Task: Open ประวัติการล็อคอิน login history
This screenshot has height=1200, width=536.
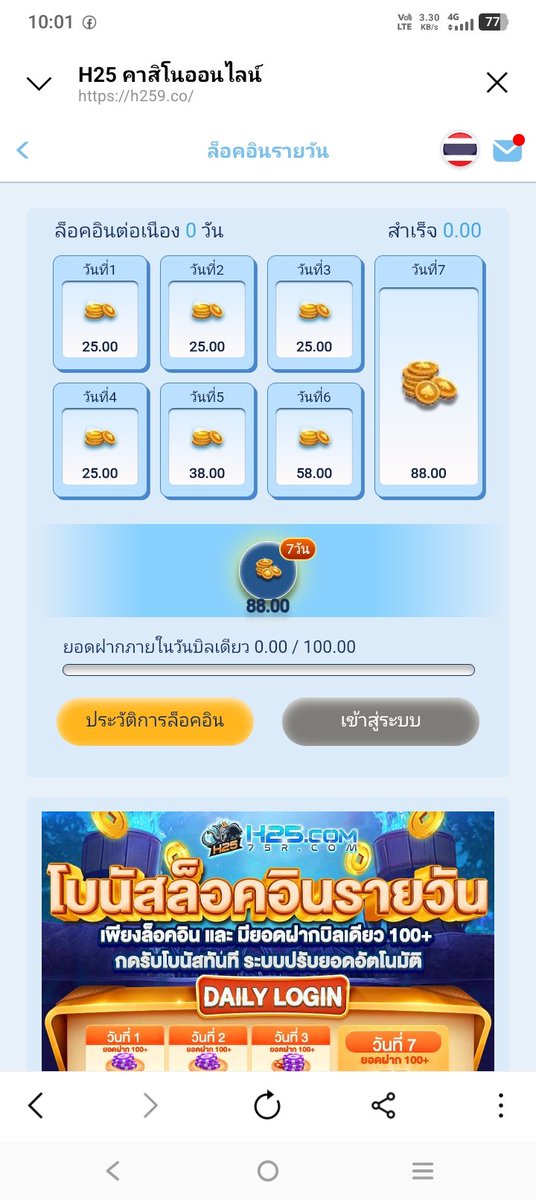Action: tap(154, 721)
